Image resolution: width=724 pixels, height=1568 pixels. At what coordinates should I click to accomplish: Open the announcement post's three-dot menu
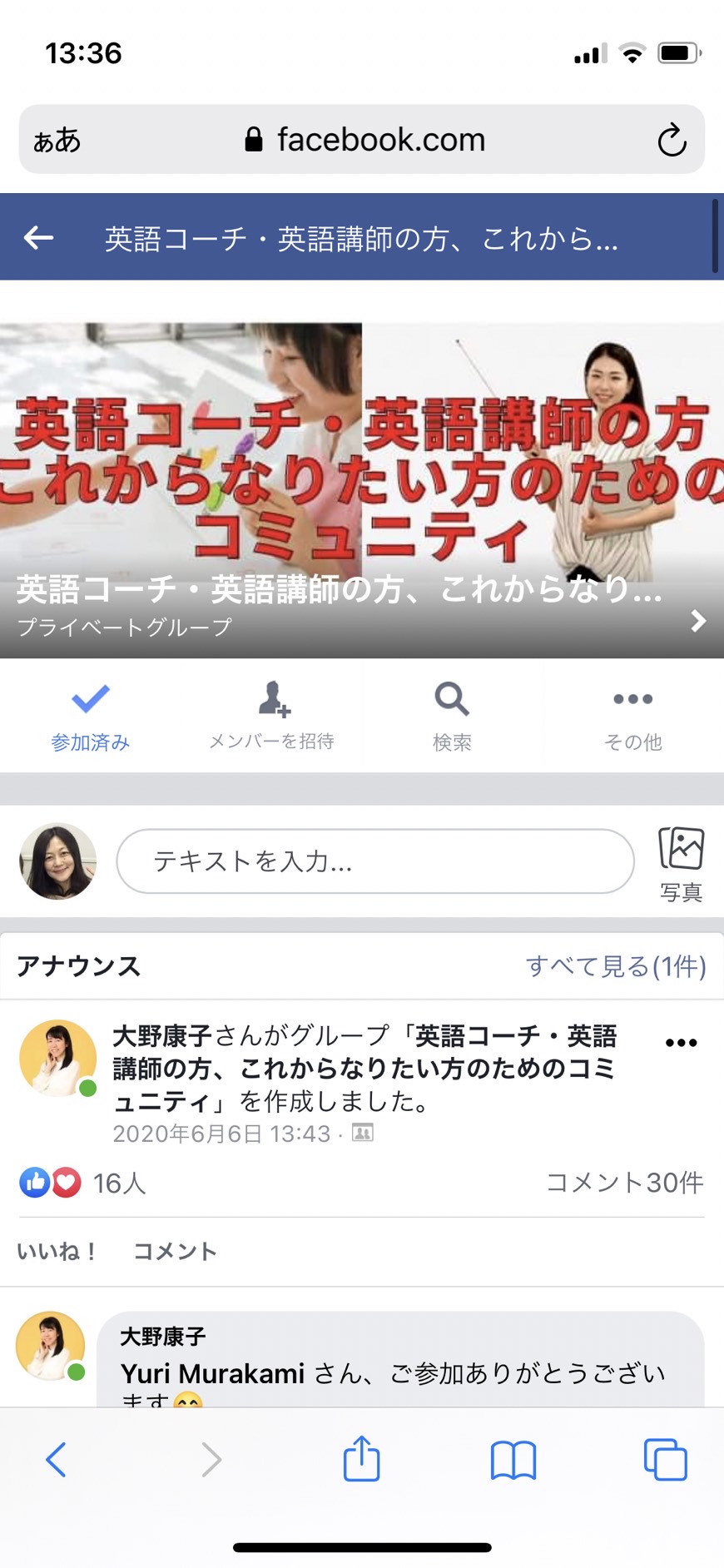point(681,1043)
